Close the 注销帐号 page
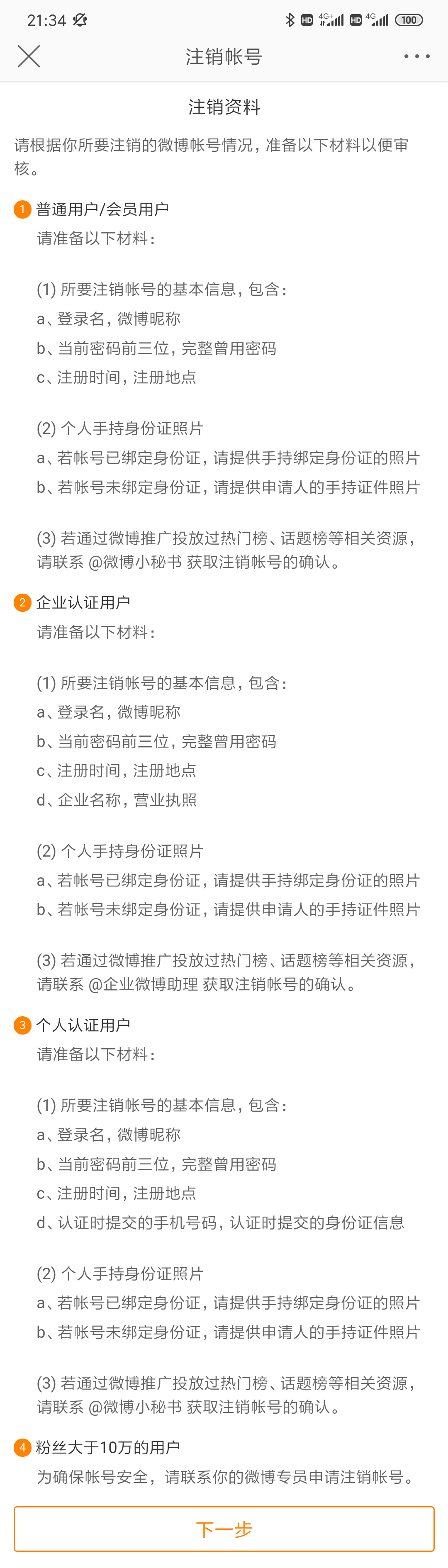Image resolution: width=448 pixels, height=1568 pixels. (x=29, y=56)
